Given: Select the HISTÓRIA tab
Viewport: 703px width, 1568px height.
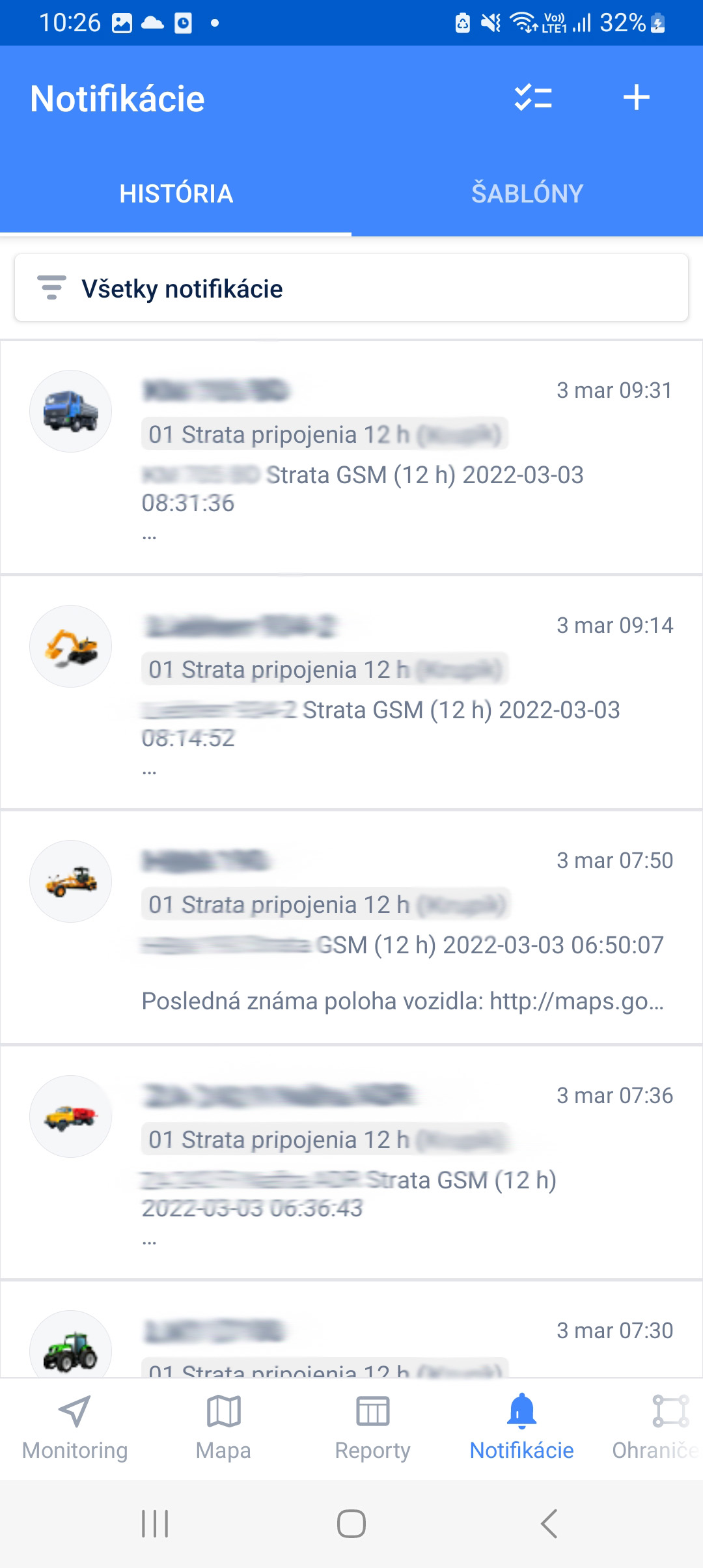Looking at the screenshot, I should pos(176,194).
